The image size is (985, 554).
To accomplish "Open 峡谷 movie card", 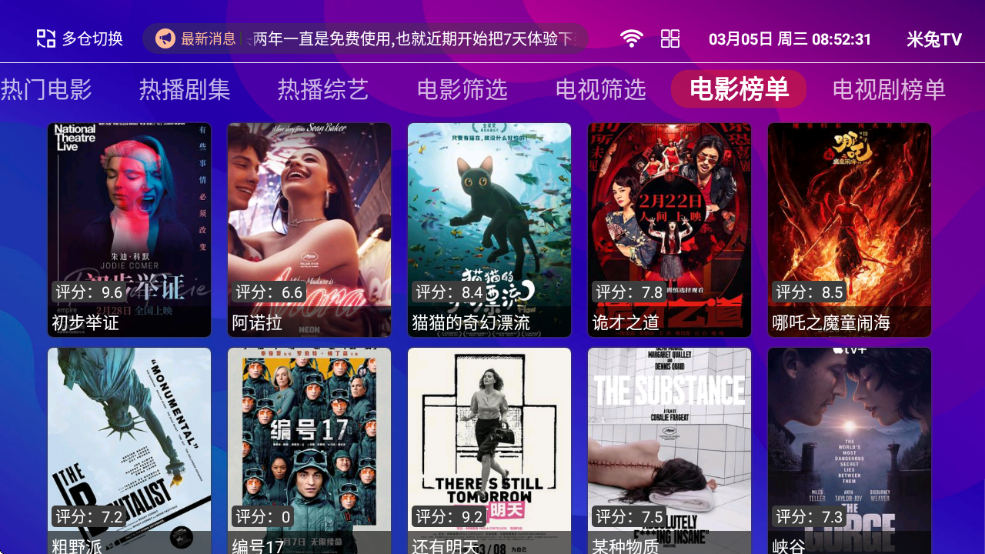I will pos(849,450).
